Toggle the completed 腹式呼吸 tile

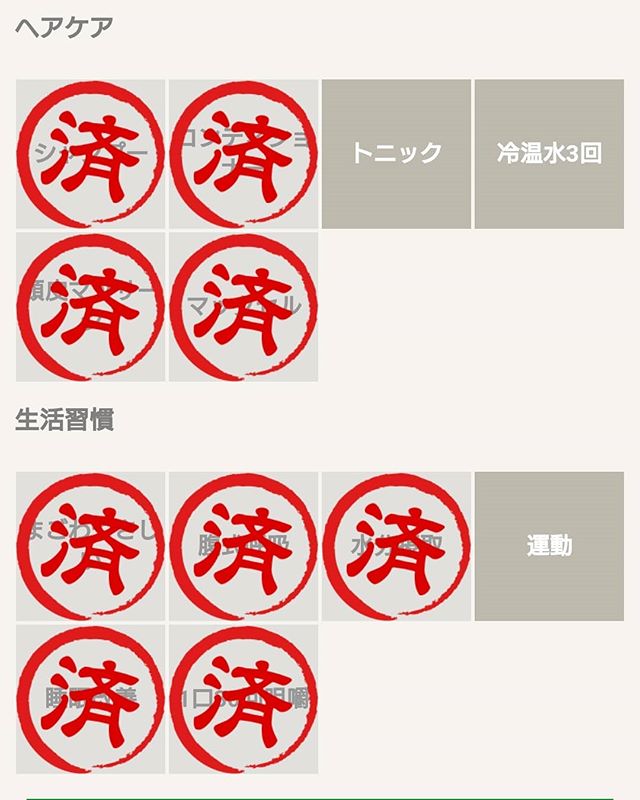pyautogui.click(x=243, y=546)
